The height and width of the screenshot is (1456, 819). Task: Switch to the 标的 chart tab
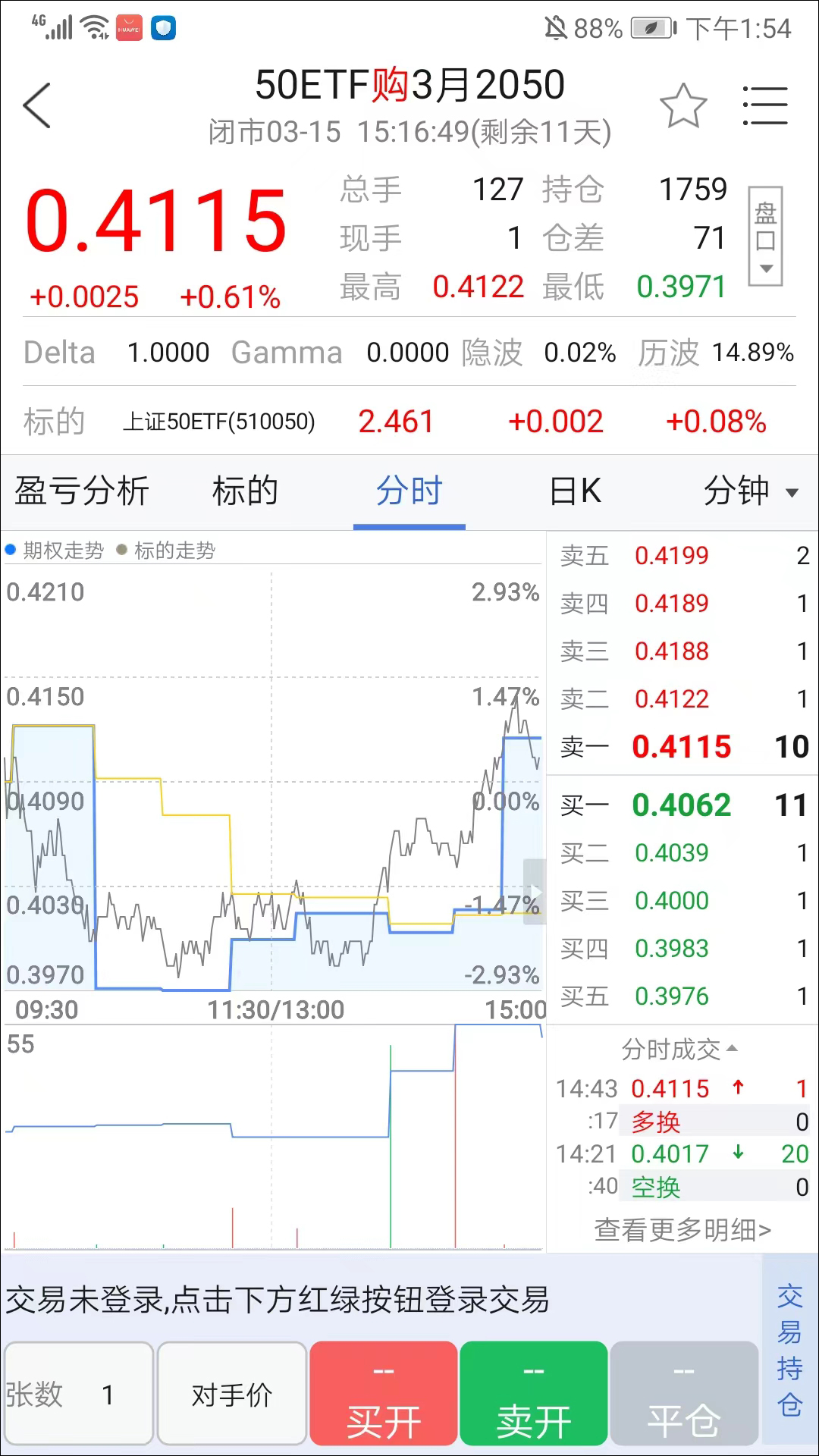point(245,491)
